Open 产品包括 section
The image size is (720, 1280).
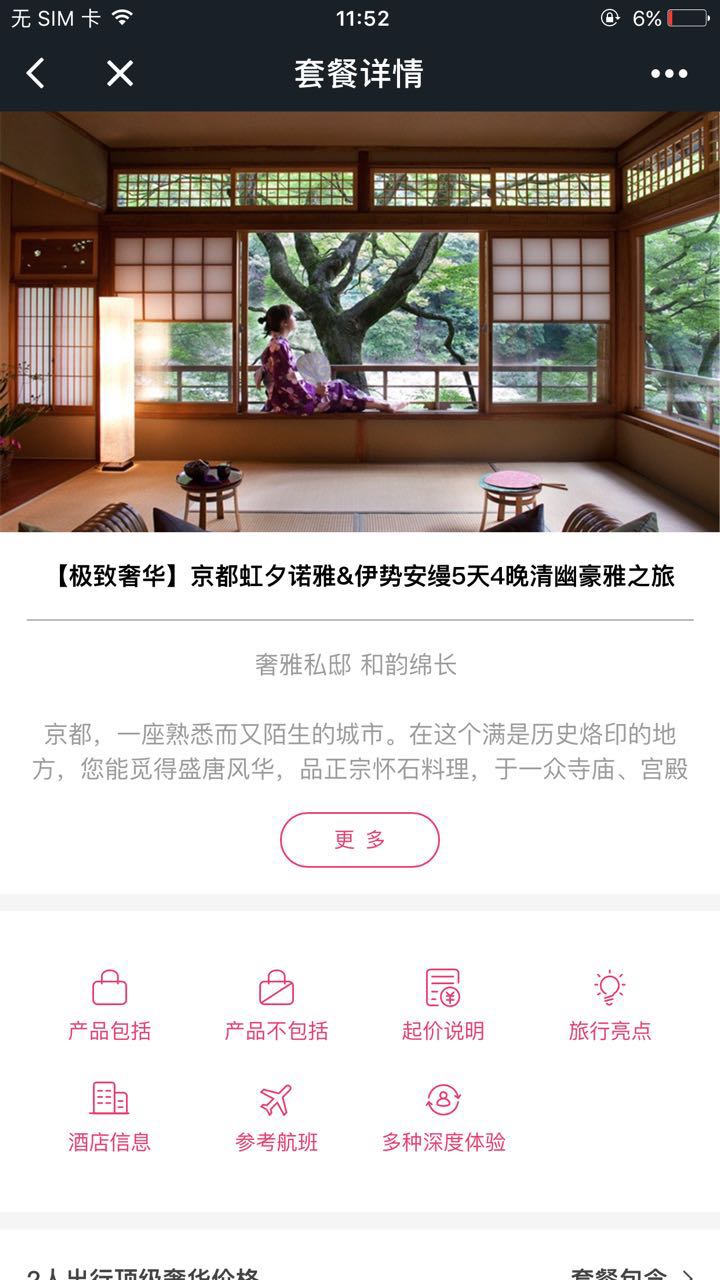109,1005
